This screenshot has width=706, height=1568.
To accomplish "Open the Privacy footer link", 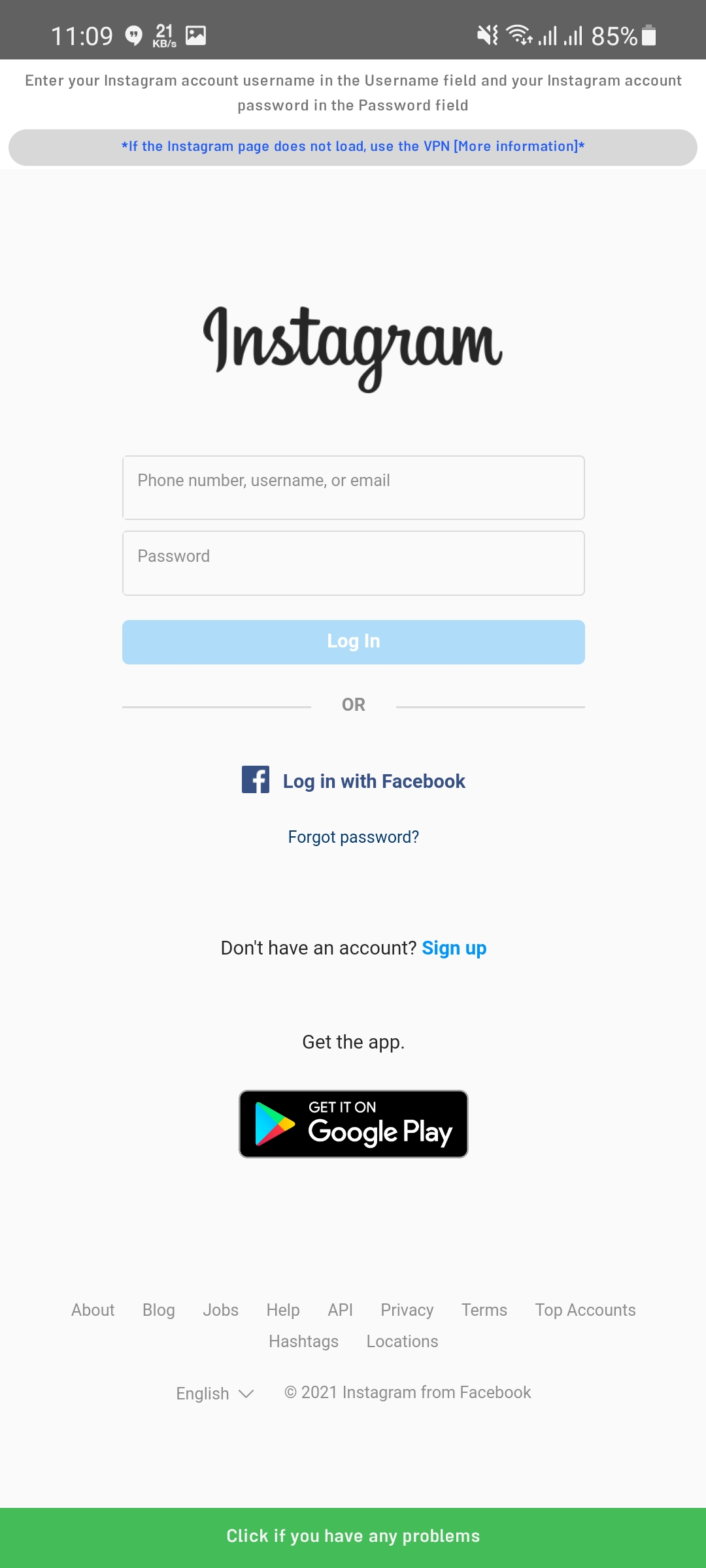I will (407, 1310).
